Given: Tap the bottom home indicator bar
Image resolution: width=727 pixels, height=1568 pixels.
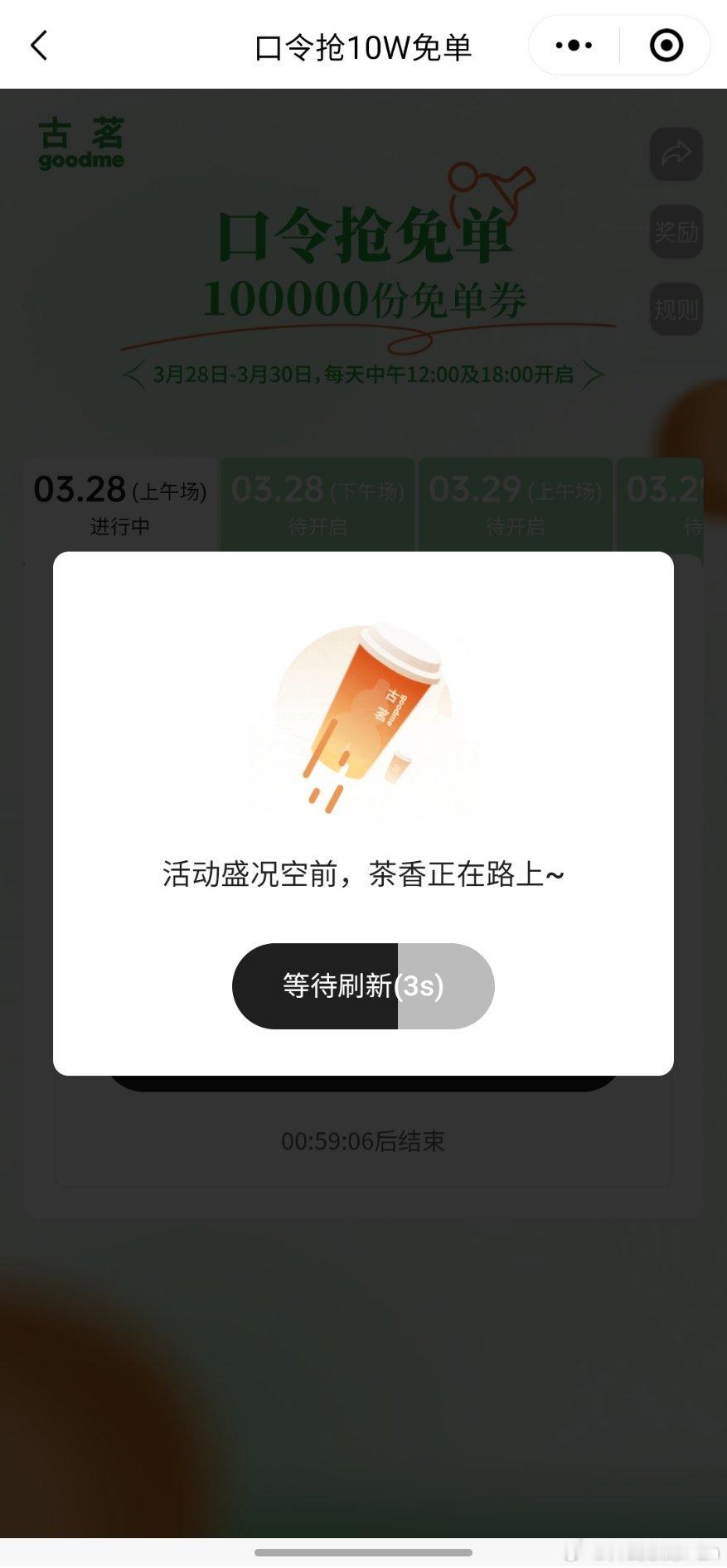Looking at the screenshot, I should click(363, 1551).
